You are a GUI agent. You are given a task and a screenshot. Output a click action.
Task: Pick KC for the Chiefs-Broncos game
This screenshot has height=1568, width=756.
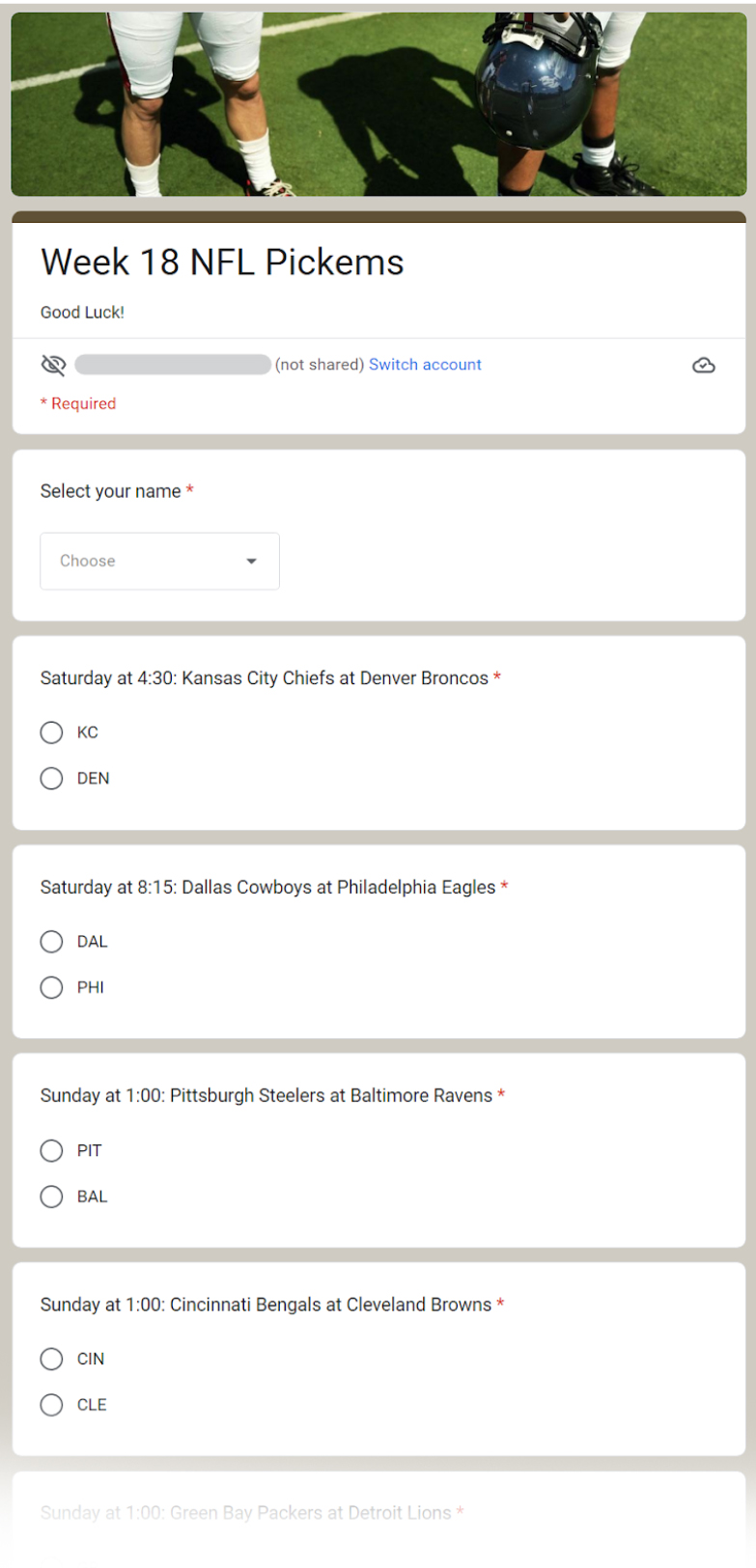[x=52, y=732]
